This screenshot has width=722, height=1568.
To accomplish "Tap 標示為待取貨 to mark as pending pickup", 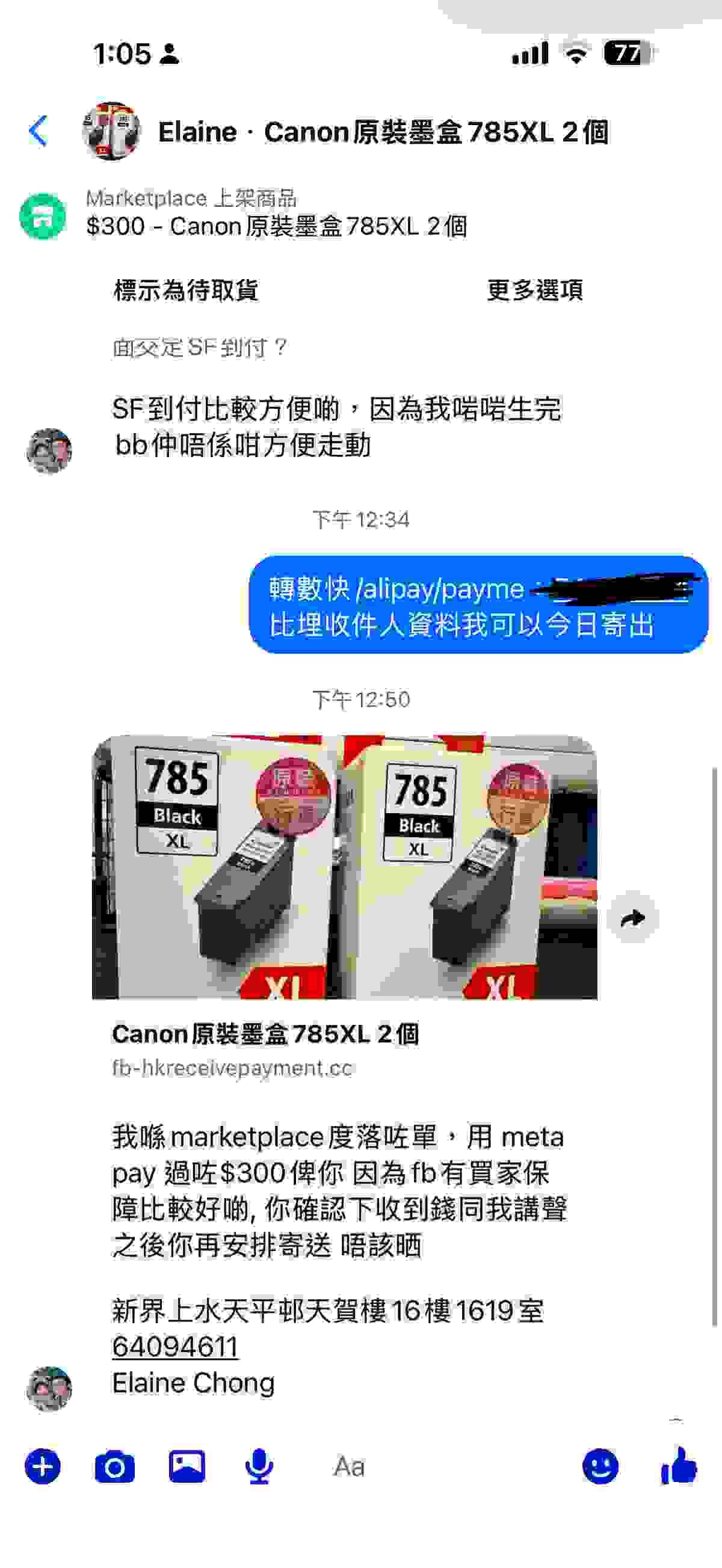I will coord(187,290).
